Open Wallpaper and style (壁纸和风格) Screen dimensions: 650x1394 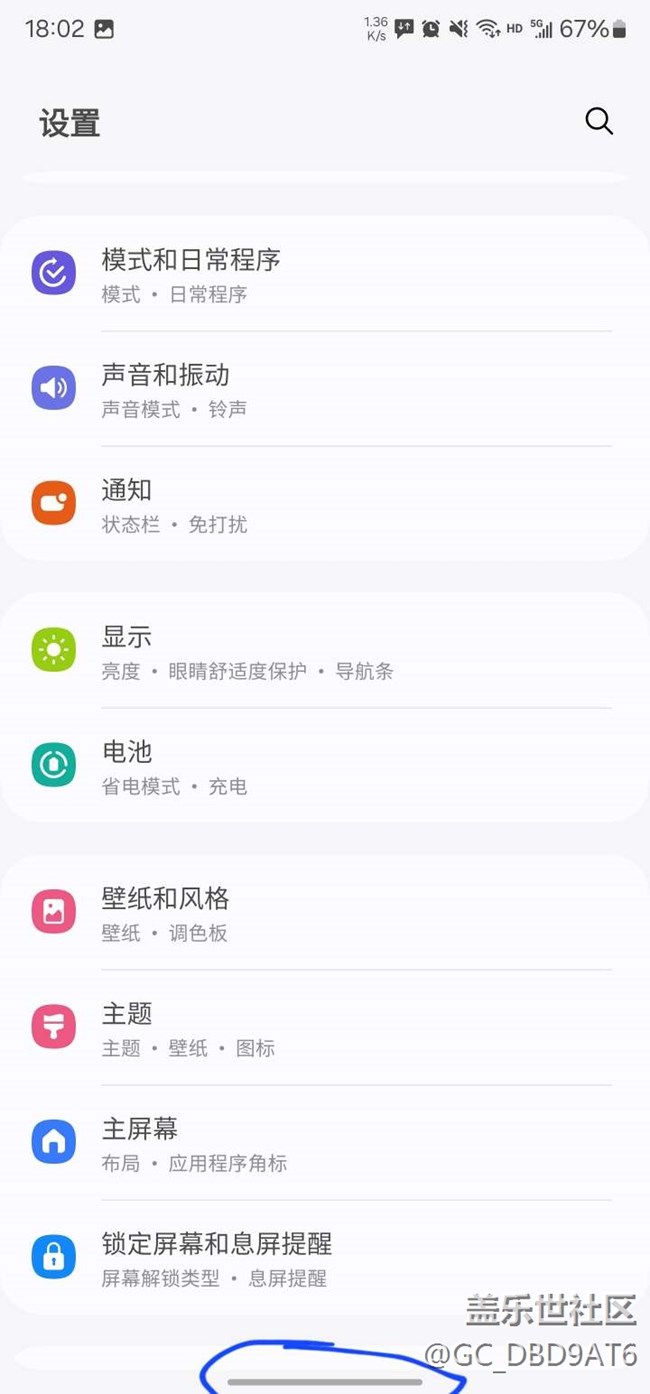click(166, 913)
